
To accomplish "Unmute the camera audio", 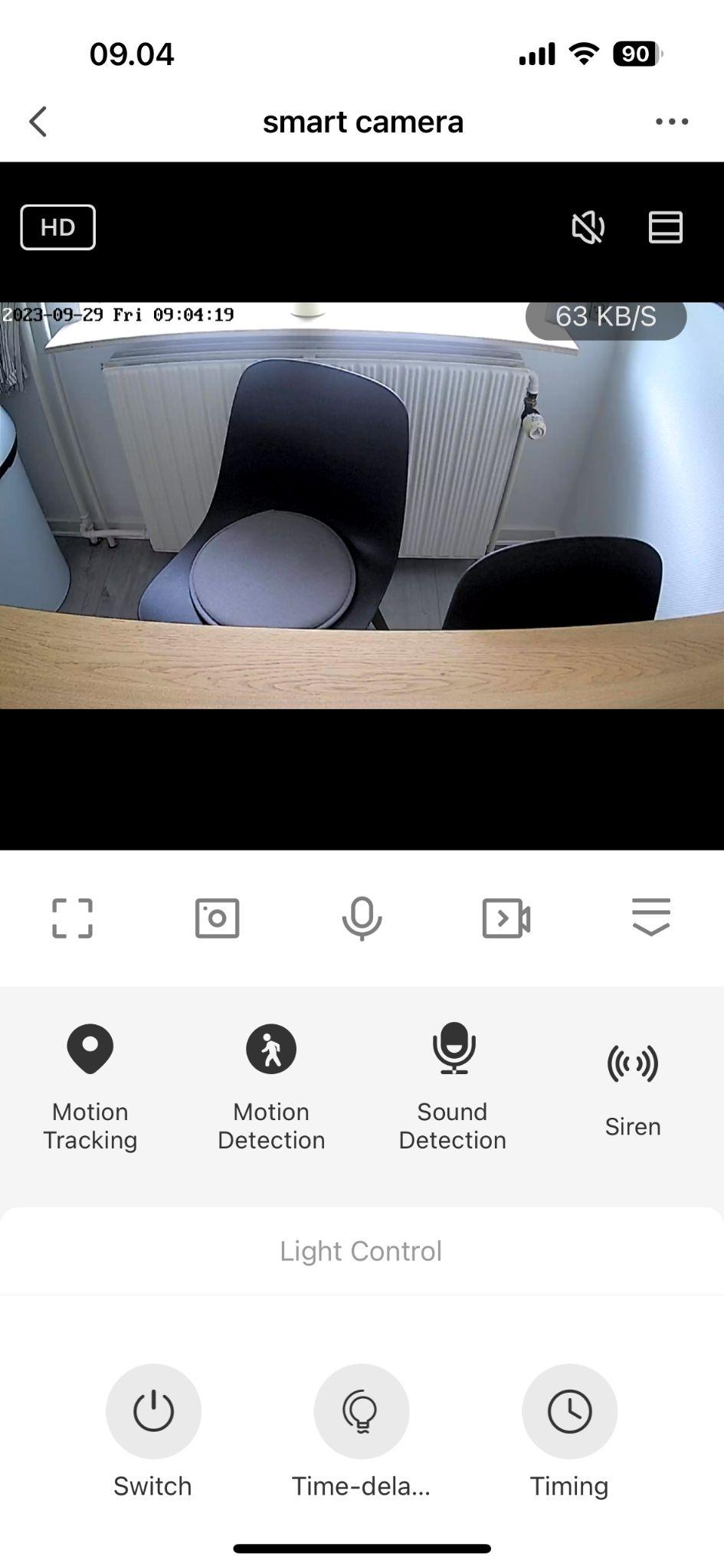I will click(x=588, y=227).
